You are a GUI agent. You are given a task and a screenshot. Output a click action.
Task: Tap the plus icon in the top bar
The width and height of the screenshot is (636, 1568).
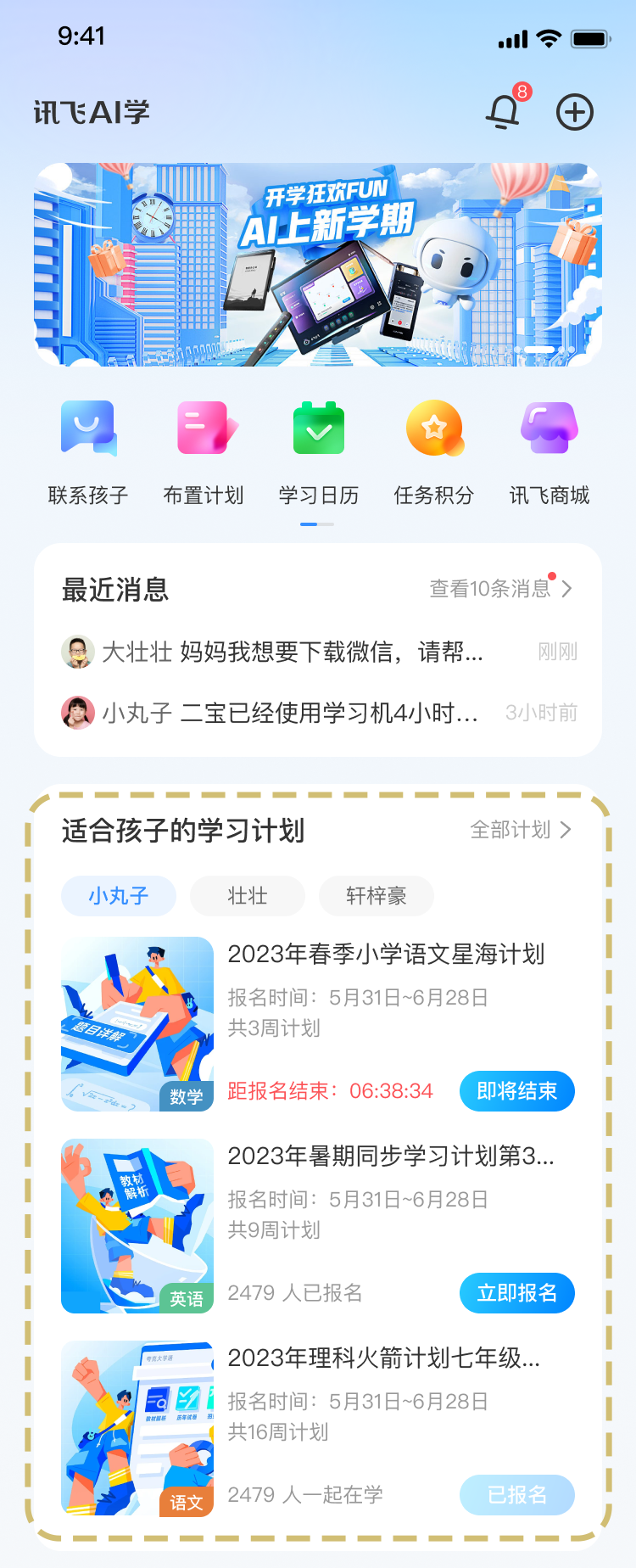tap(575, 111)
